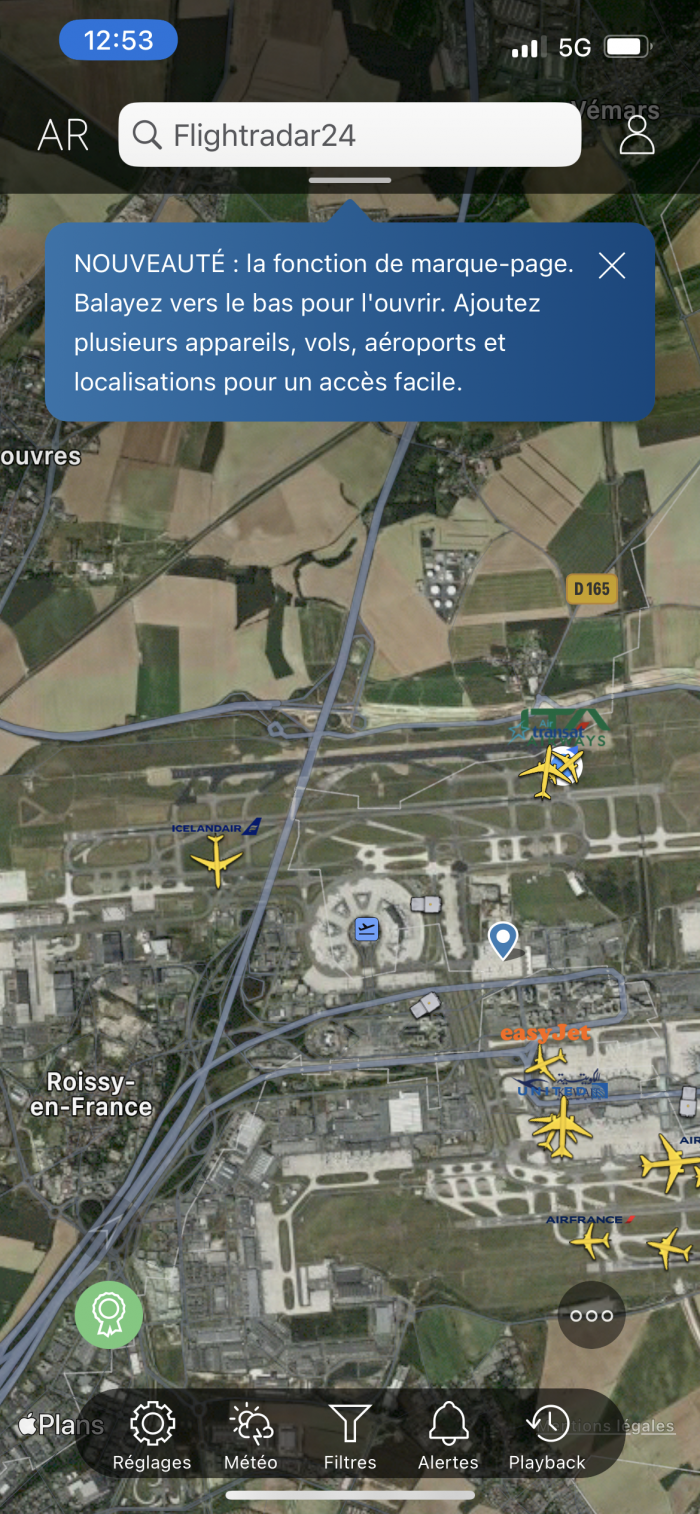The image size is (700, 1514).
Task: Open Réglages settings
Action: pos(152,1437)
